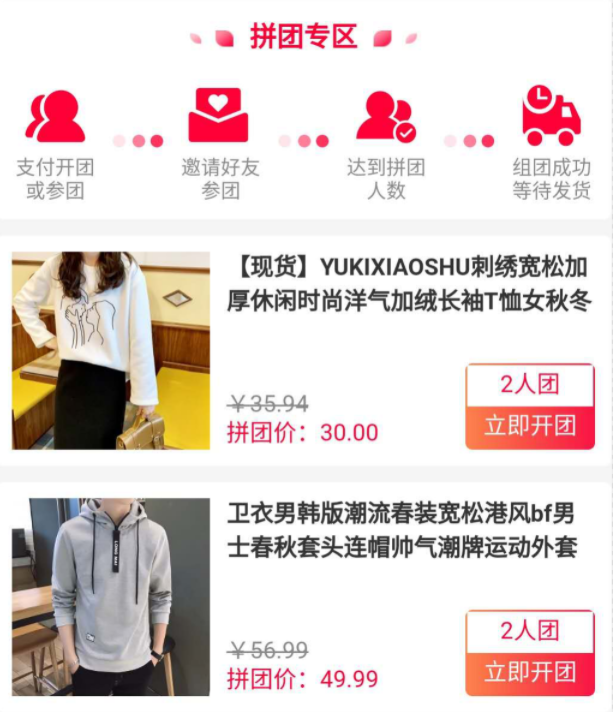Open the YUKIXIAOSHU刺绣宽松 product title
The height and width of the screenshot is (712, 613).
click(x=408, y=284)
